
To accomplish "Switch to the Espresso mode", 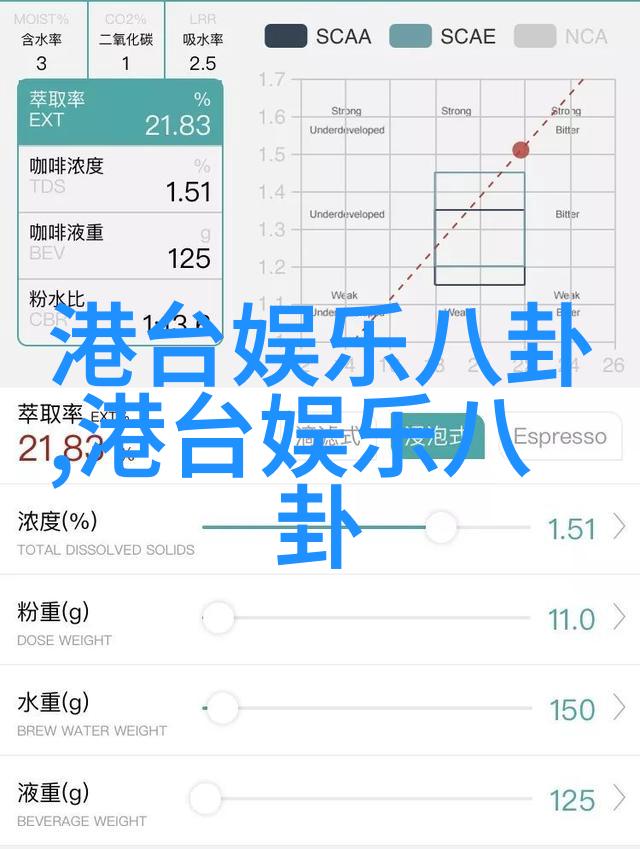I will [559, 436].
